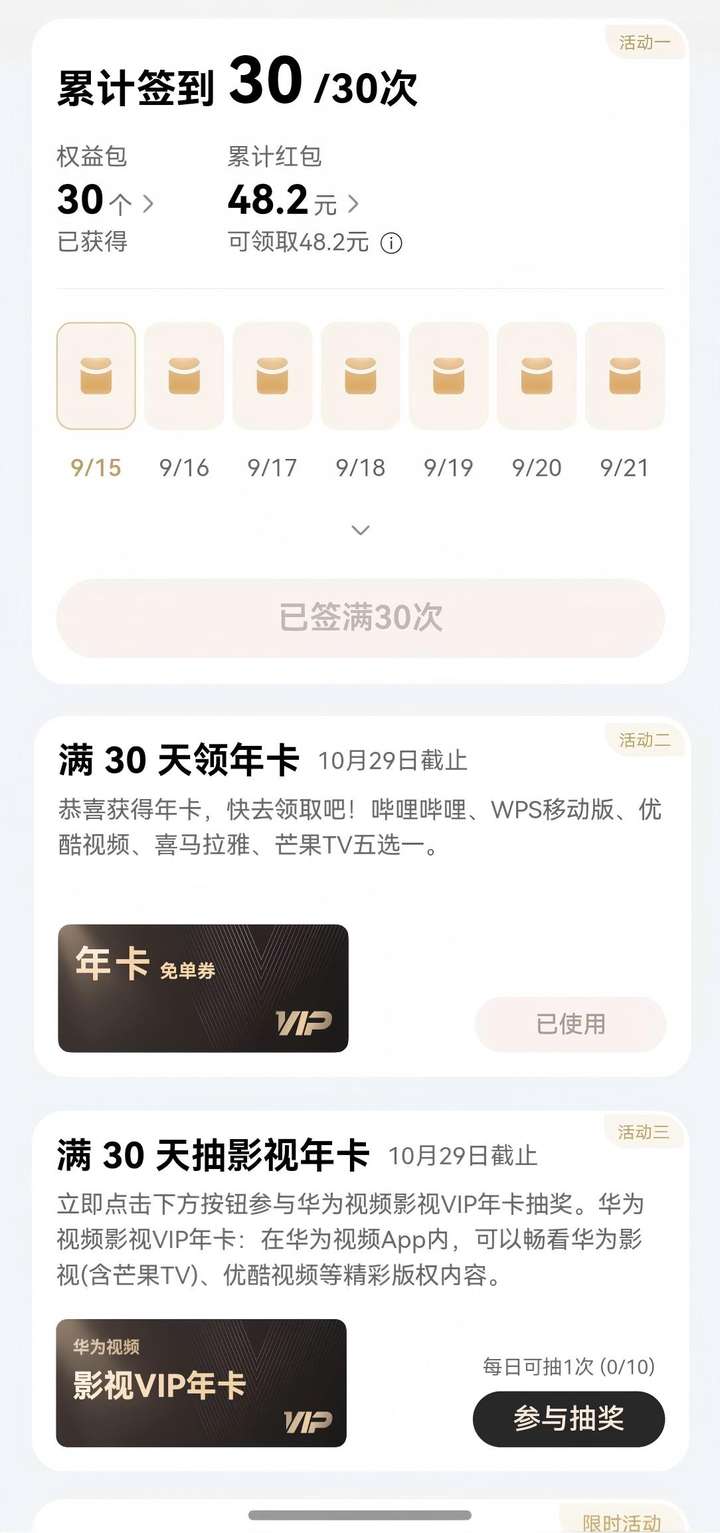The image size is (720, 1533).
Task: Tap the info icon beside 可领取48.2元
Action: point(392,243)
